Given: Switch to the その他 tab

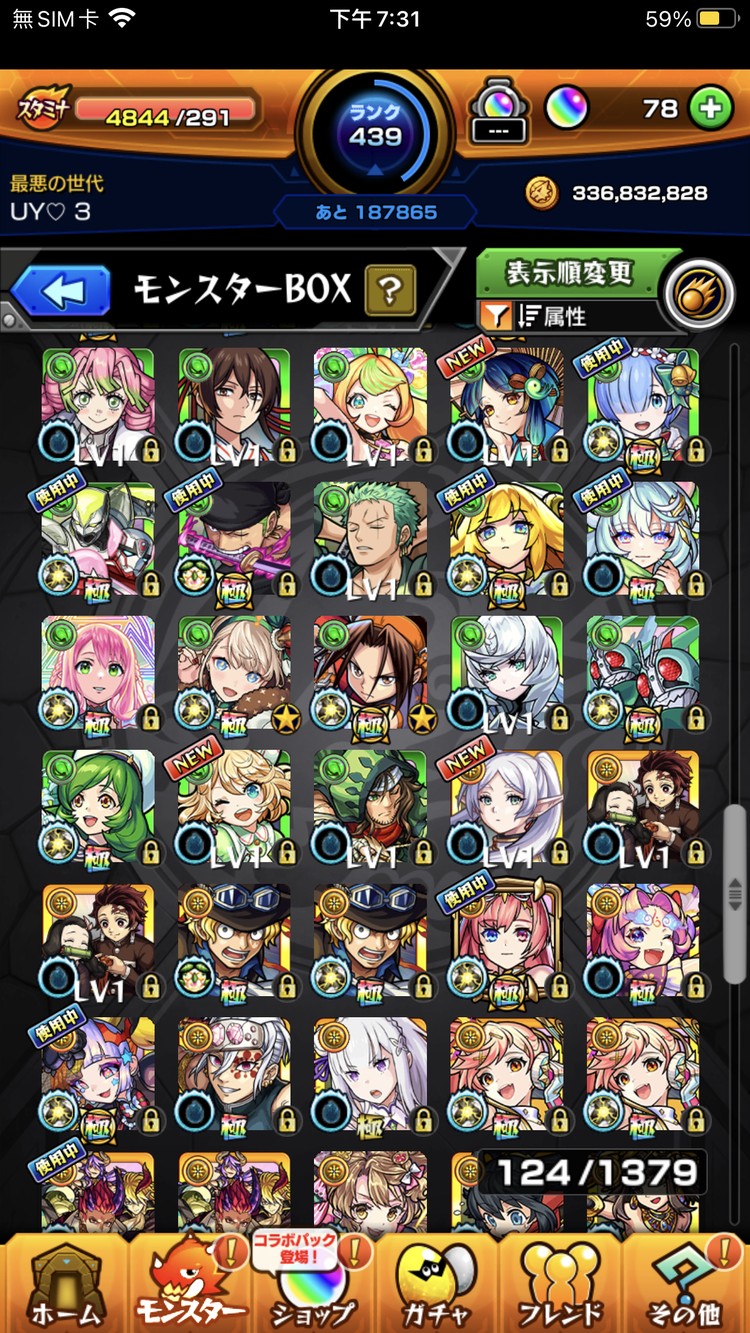Looking at the screenshot, I should tap(688, 1283).
